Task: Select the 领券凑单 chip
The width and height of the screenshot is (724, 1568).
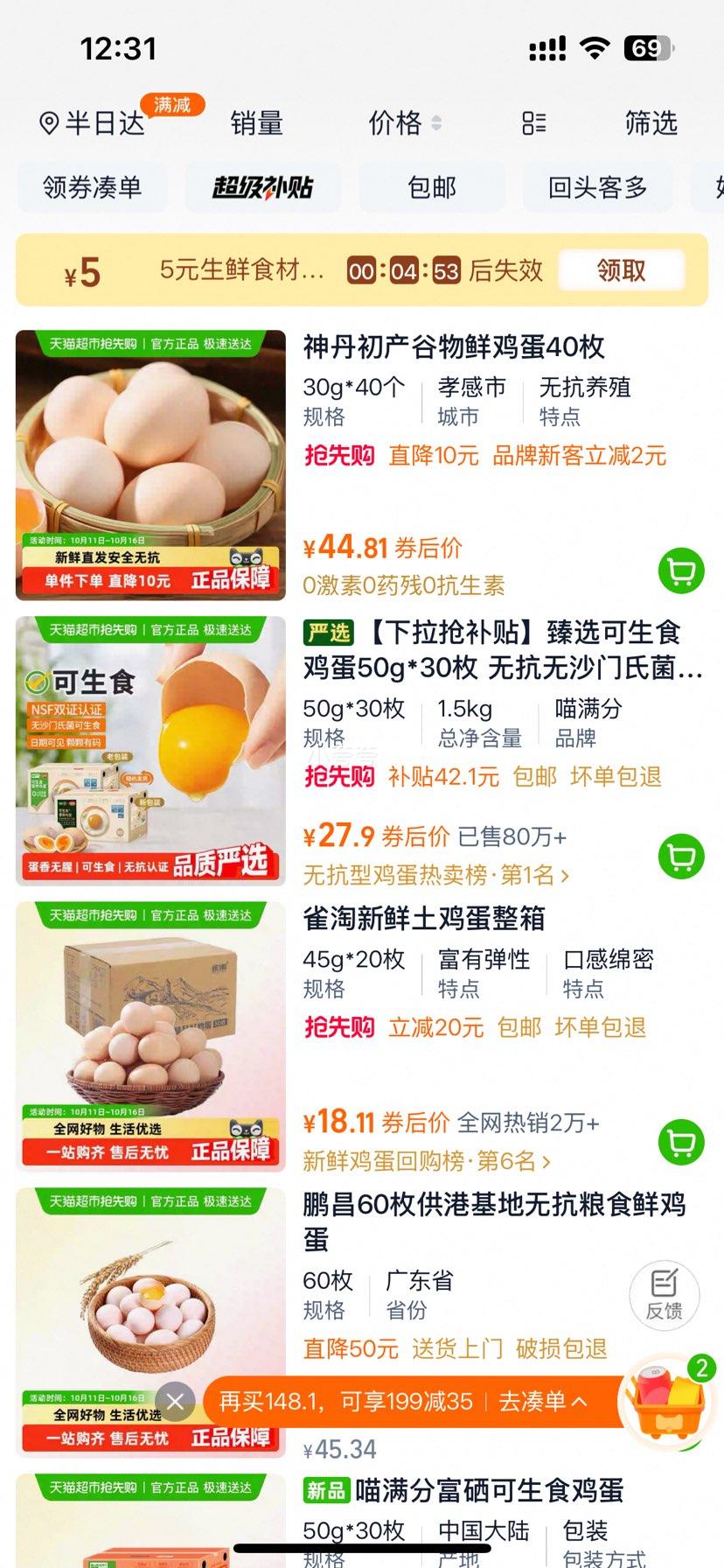Action: (x=92, y=187)
